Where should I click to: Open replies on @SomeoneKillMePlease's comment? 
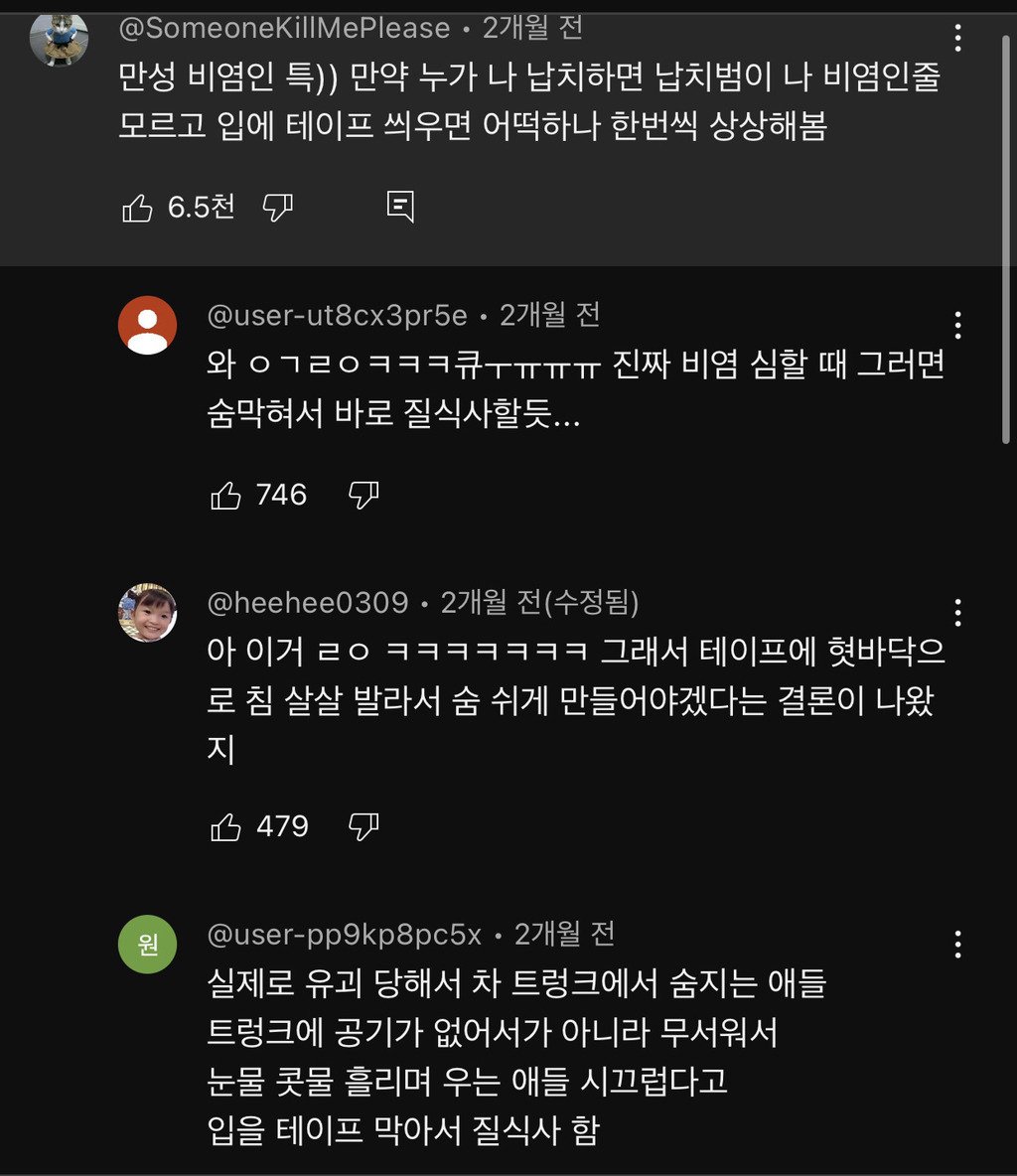[399, 207]
